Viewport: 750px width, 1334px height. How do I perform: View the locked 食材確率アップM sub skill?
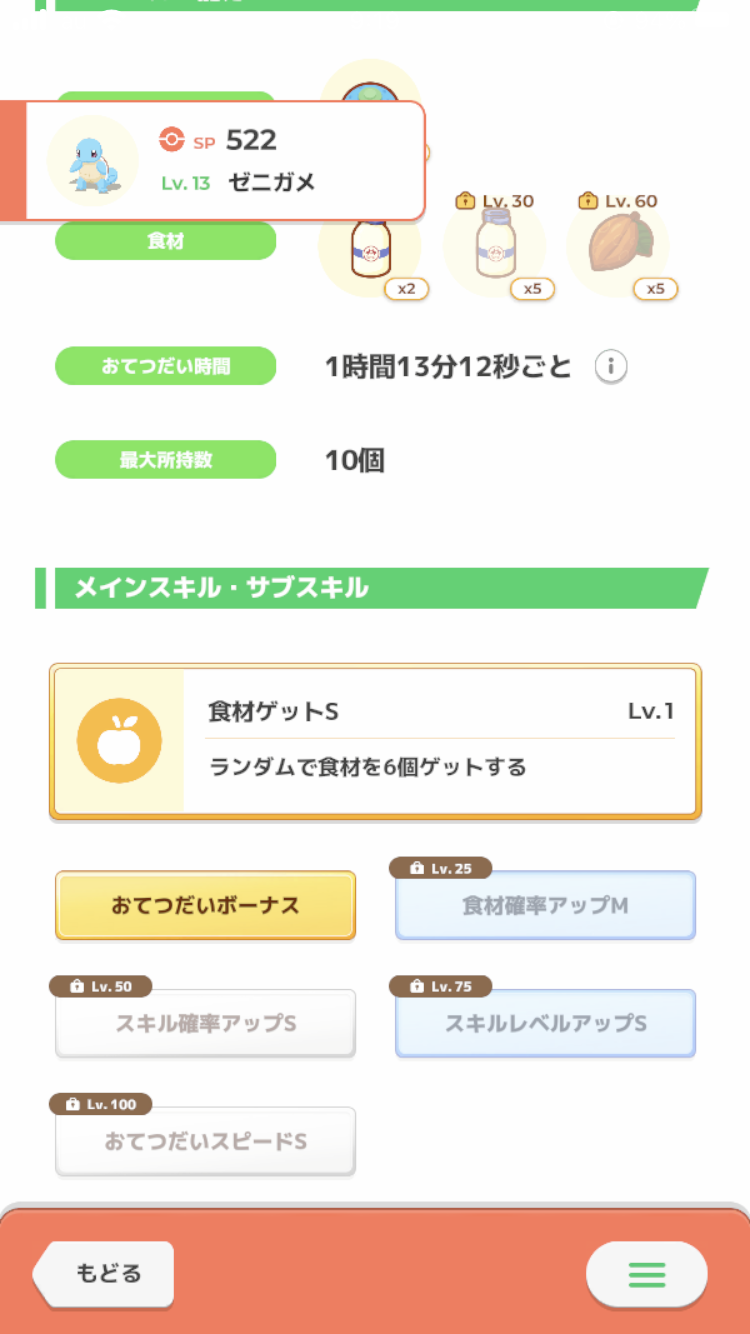pyautogui.click(x=545, y=905)
